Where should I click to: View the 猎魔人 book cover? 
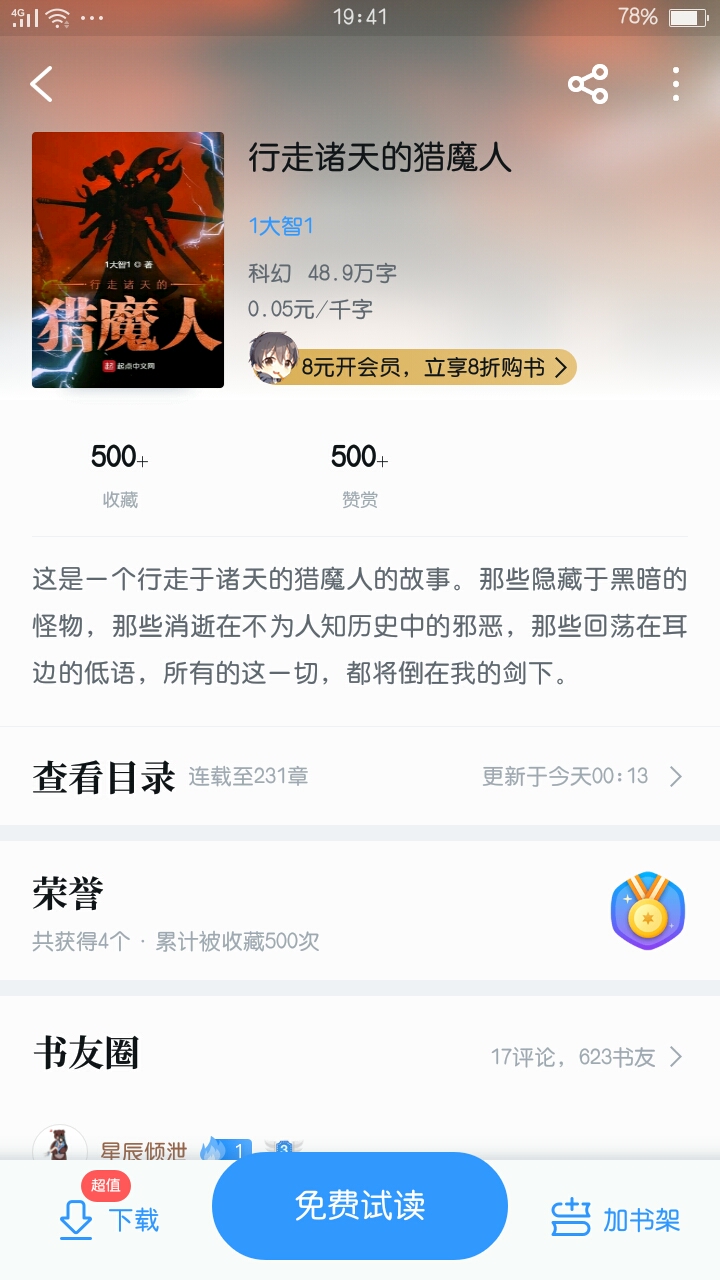point(128,260)
